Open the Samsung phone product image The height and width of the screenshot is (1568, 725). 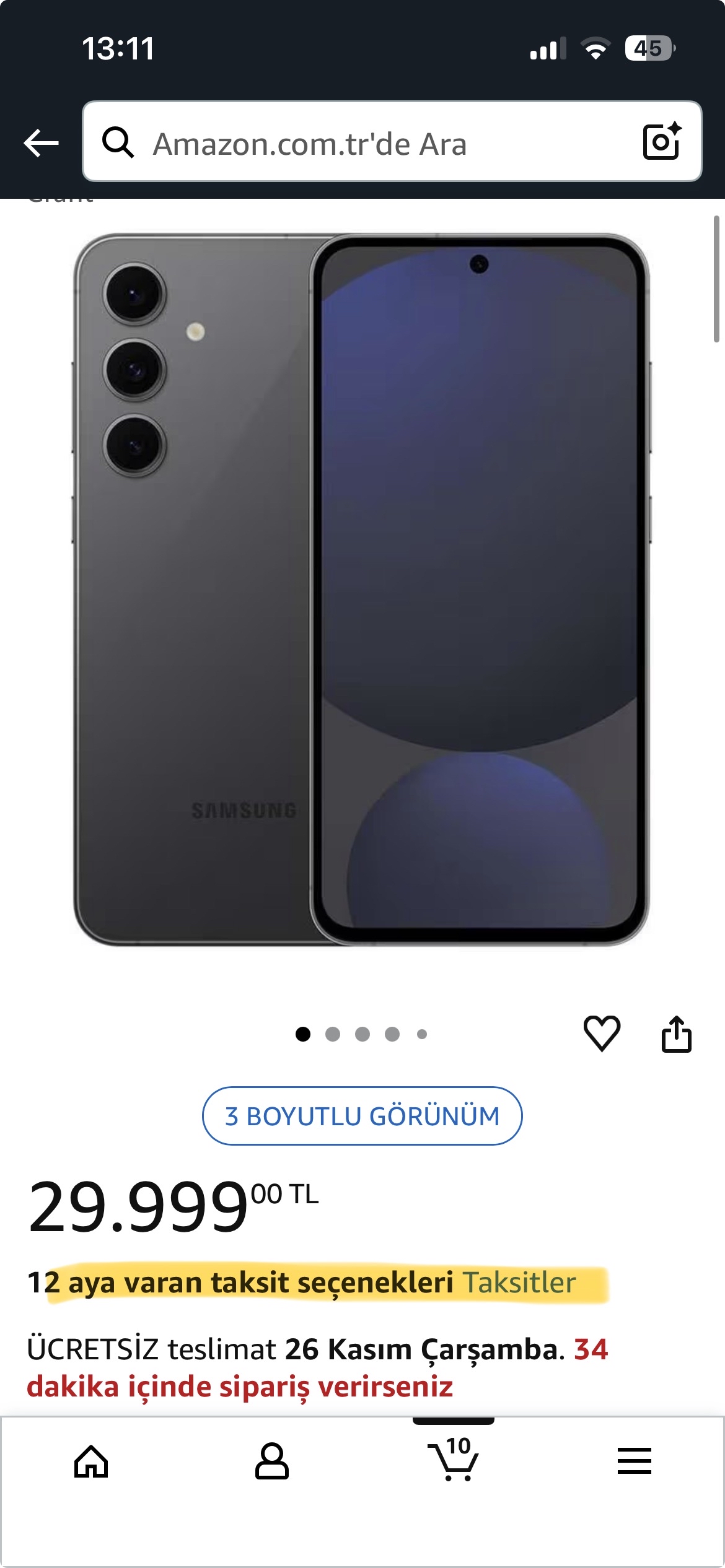click(361, 588)
